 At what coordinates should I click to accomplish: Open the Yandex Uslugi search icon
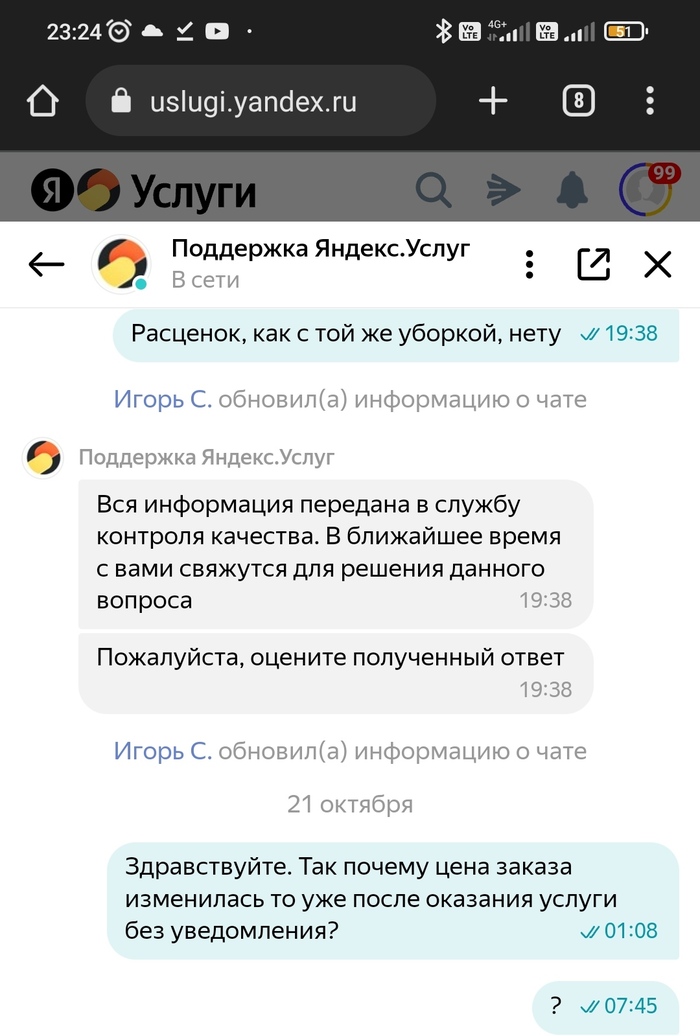(433, 188)
